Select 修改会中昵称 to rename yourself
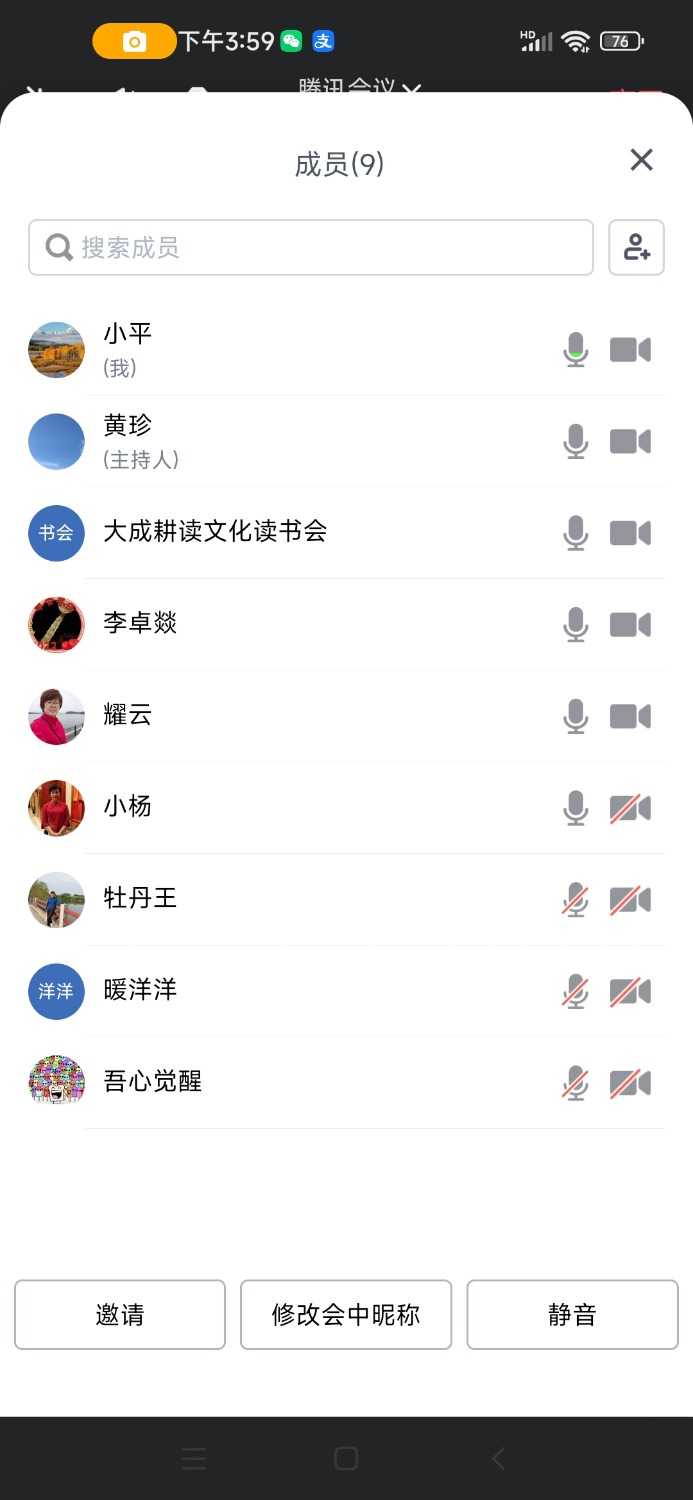 (x=346, y=1315)
